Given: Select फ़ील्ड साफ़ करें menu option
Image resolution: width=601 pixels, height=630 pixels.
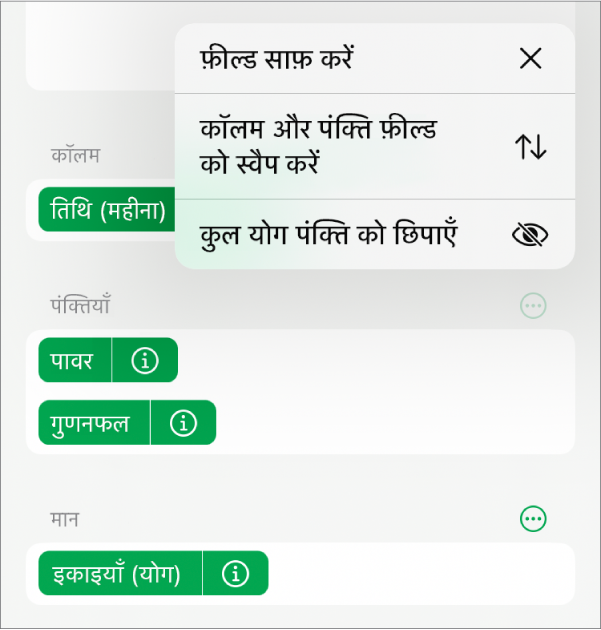Looking at the screenshot, I should point(374,59).
